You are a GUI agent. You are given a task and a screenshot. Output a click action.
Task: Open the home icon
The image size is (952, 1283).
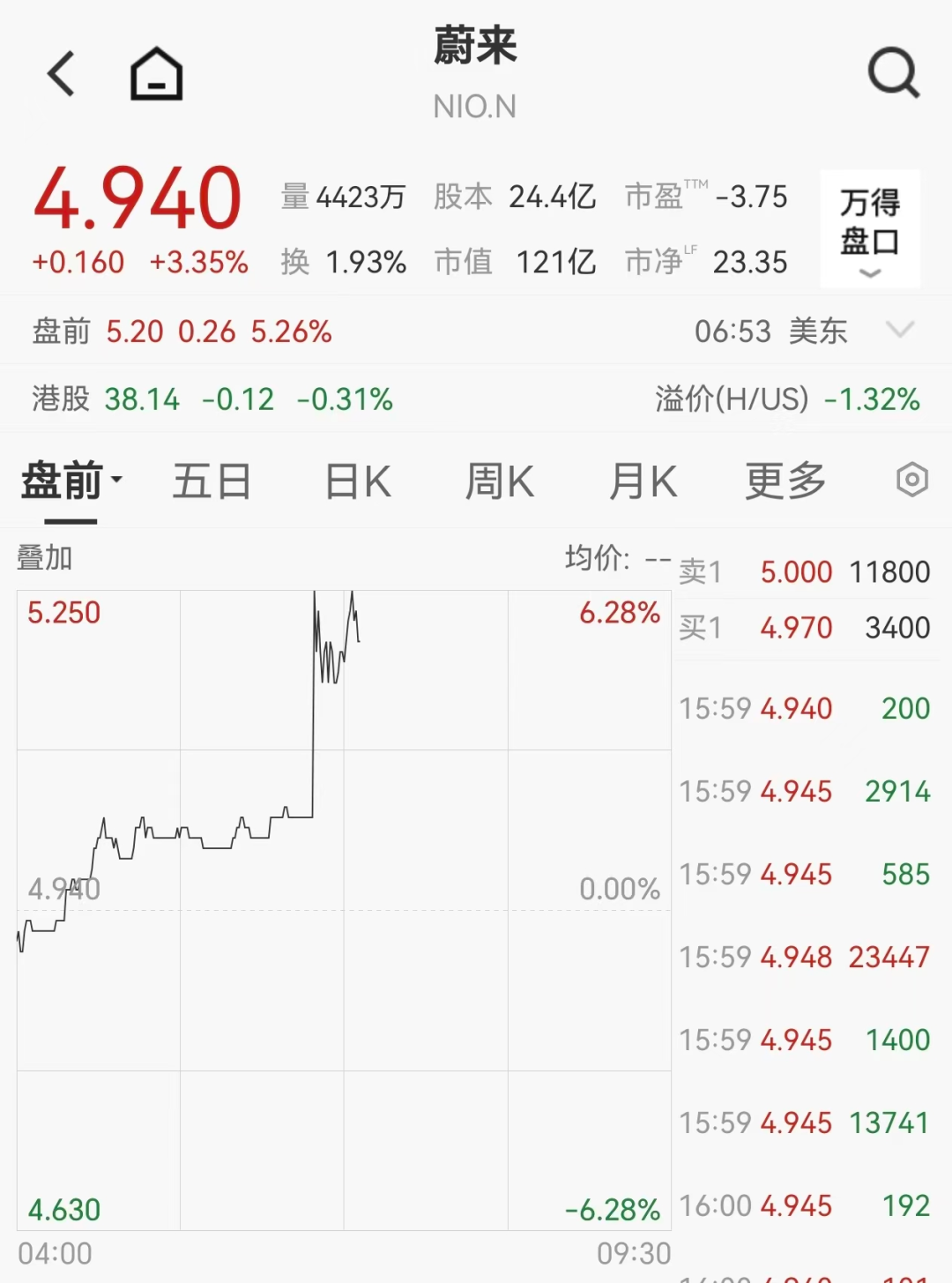click(x=157, y=74)
